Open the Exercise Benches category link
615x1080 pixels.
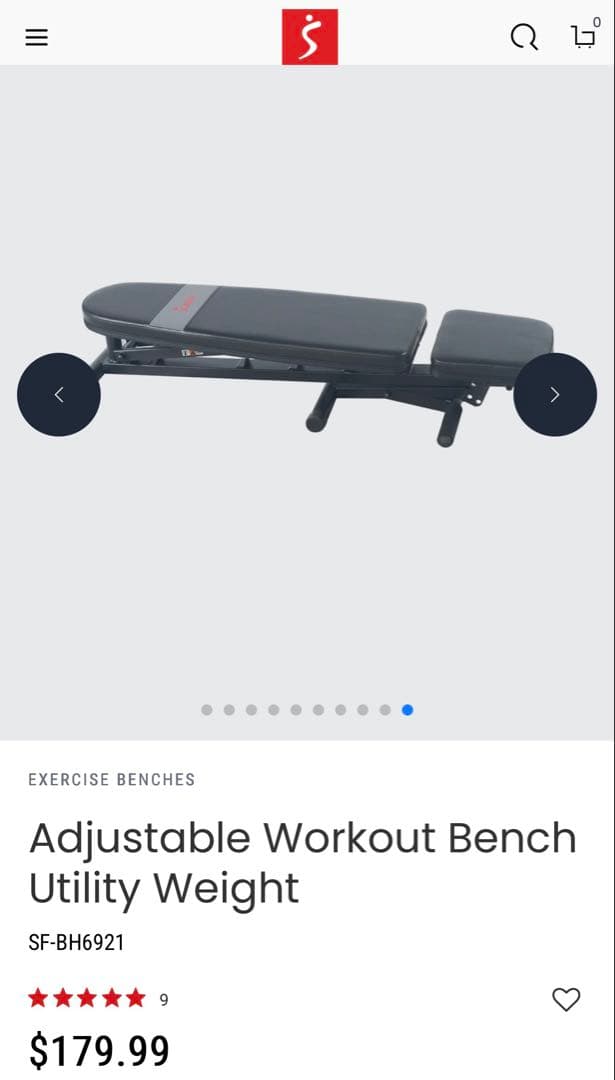[112, 779]
